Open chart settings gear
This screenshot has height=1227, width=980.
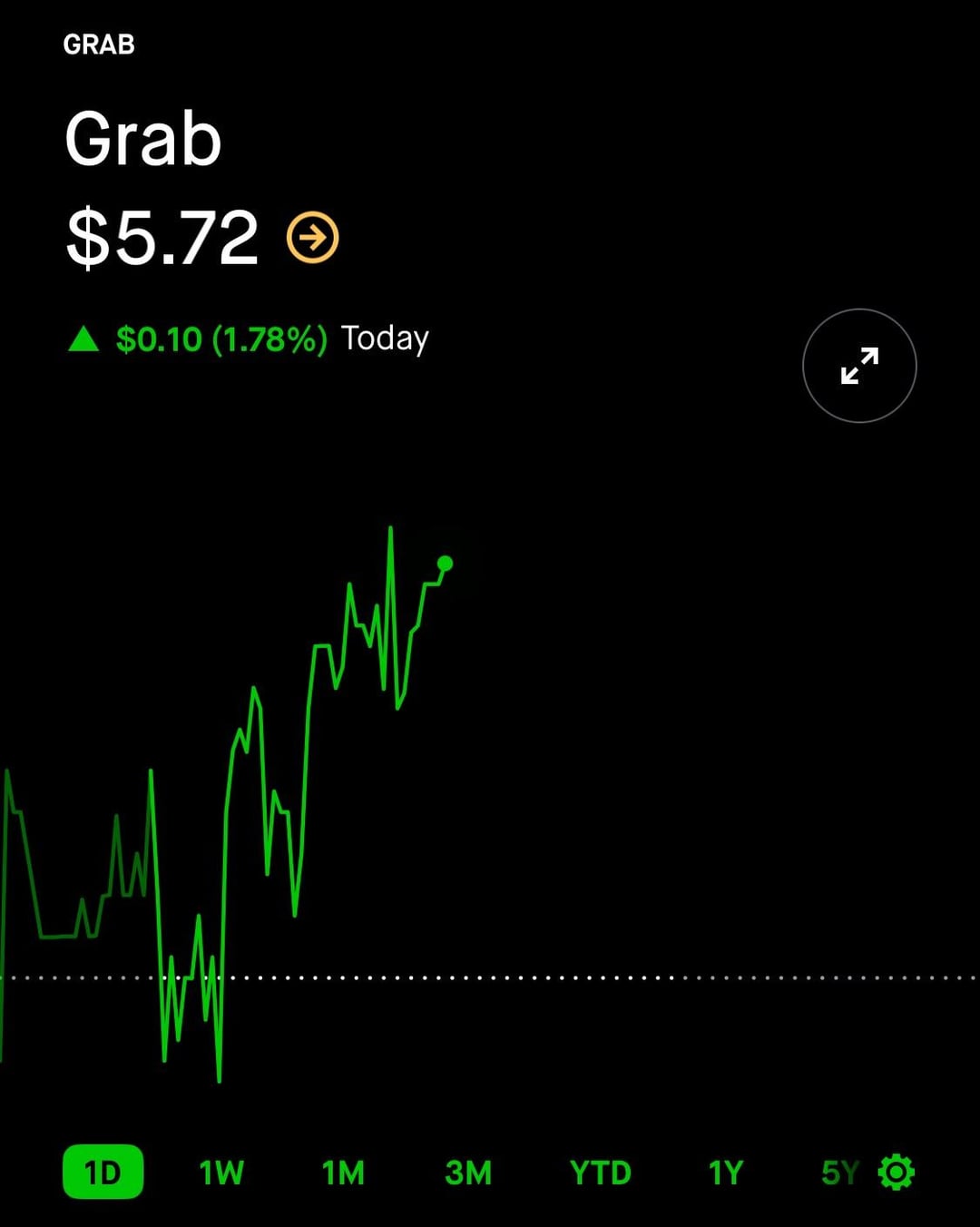tap(897, 1173)
